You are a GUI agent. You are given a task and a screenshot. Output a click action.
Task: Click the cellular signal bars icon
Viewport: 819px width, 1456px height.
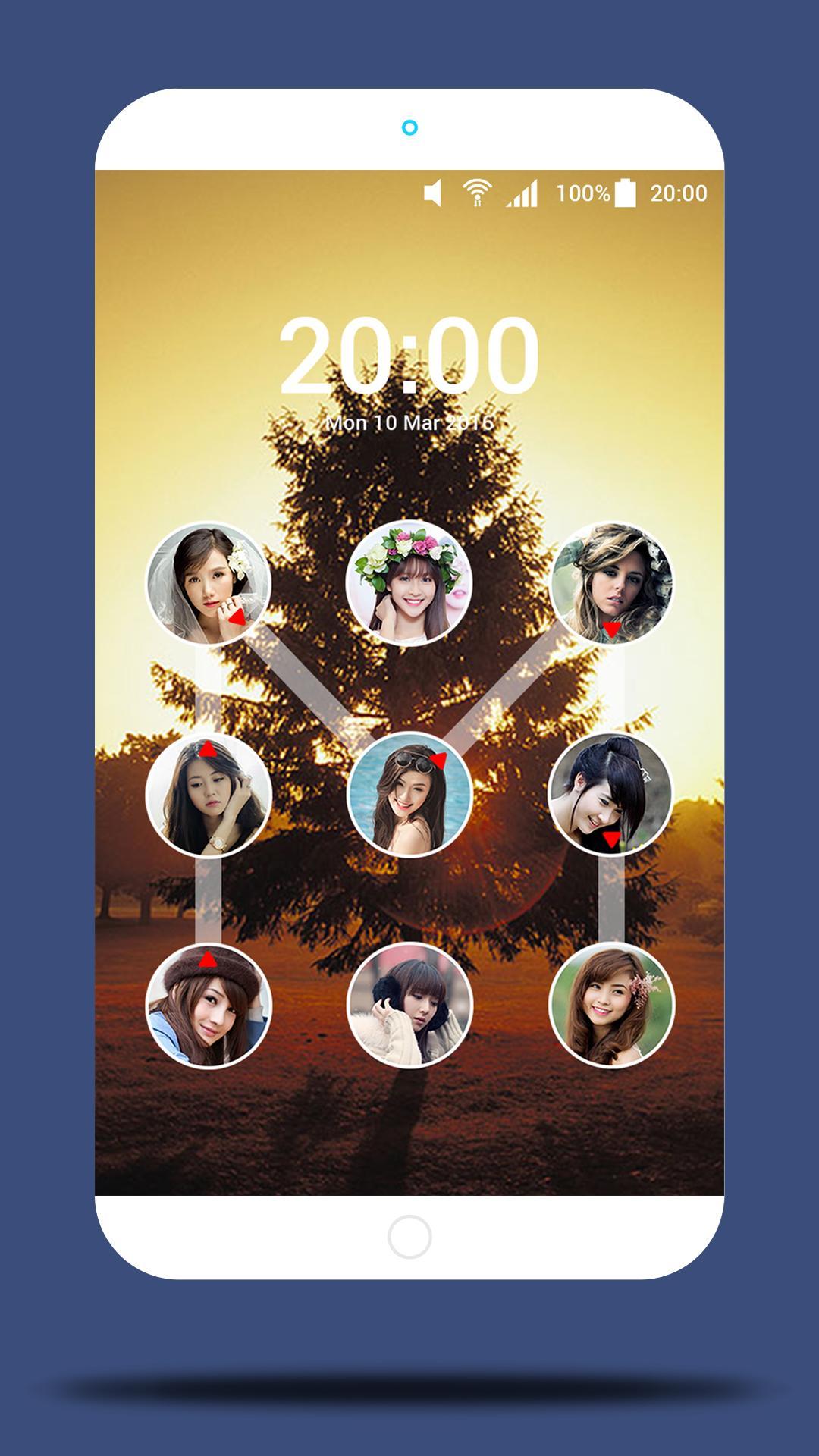[x=523, y=193]
